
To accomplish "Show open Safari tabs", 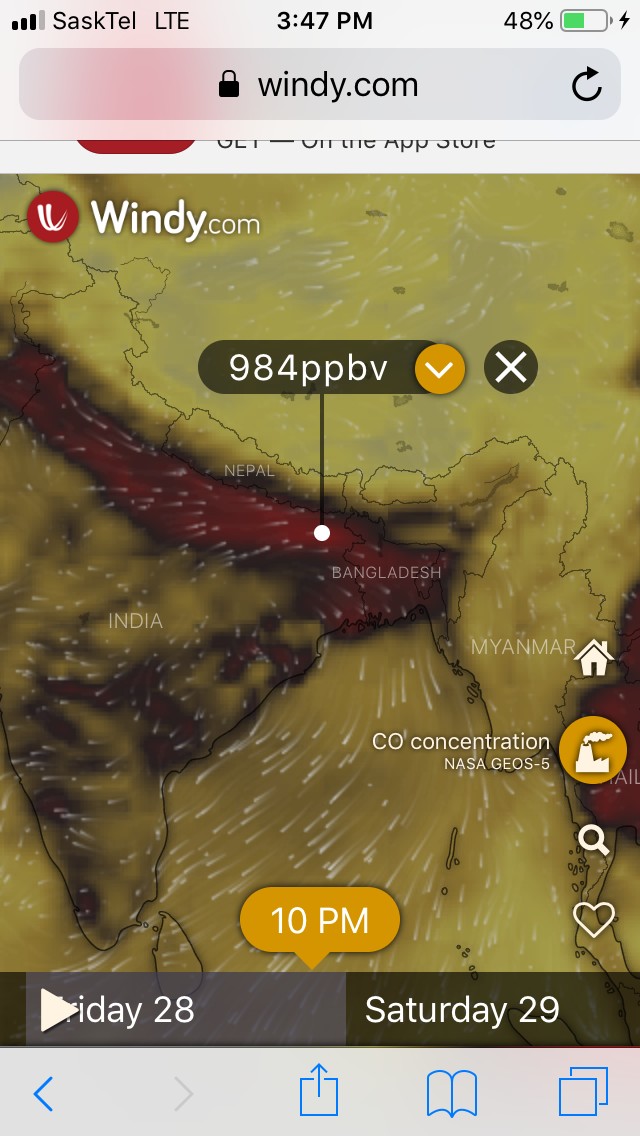I will [x=583, y=1092].
